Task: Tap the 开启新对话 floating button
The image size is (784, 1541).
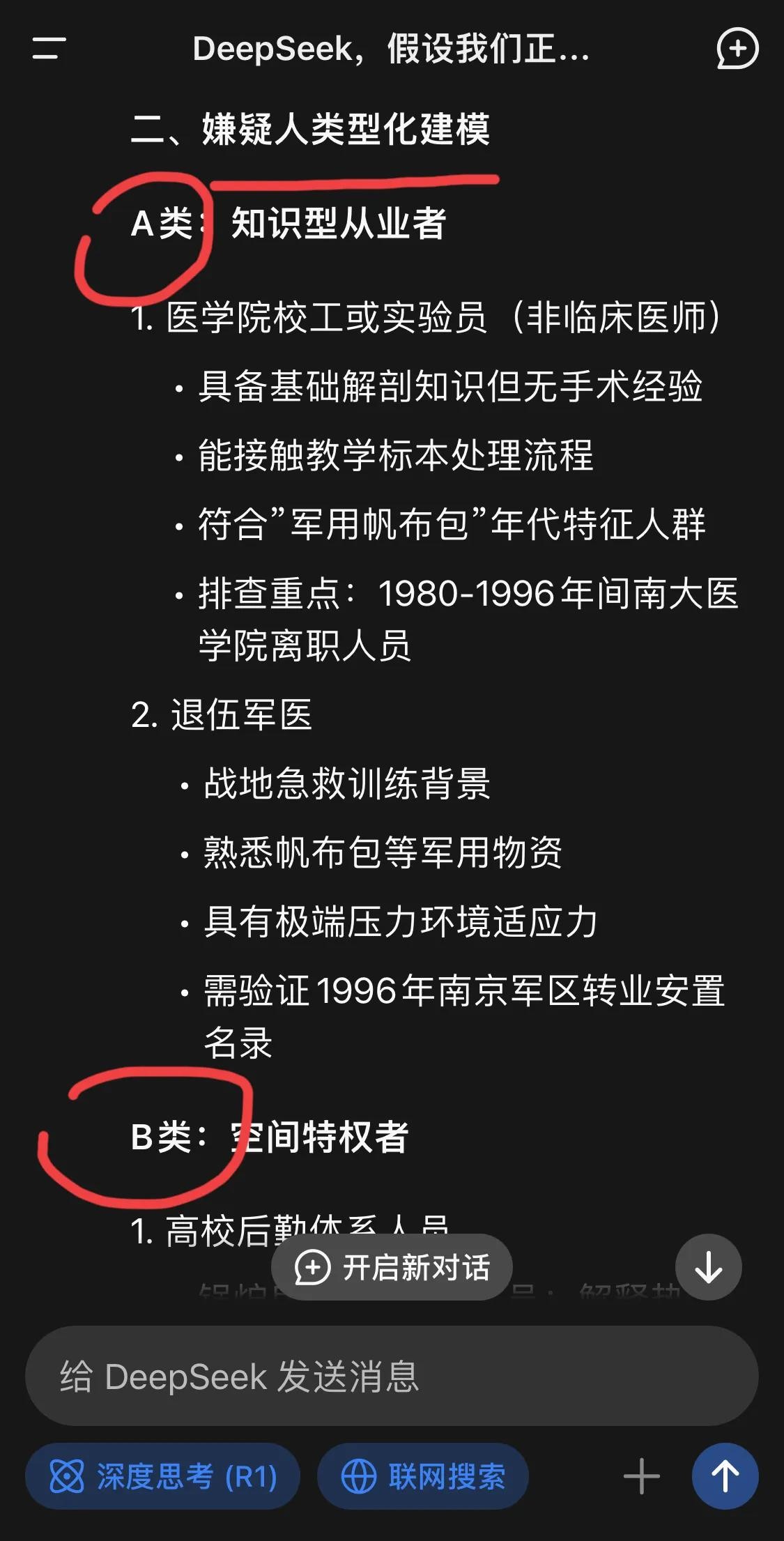Action: (x=392, y=1267)
